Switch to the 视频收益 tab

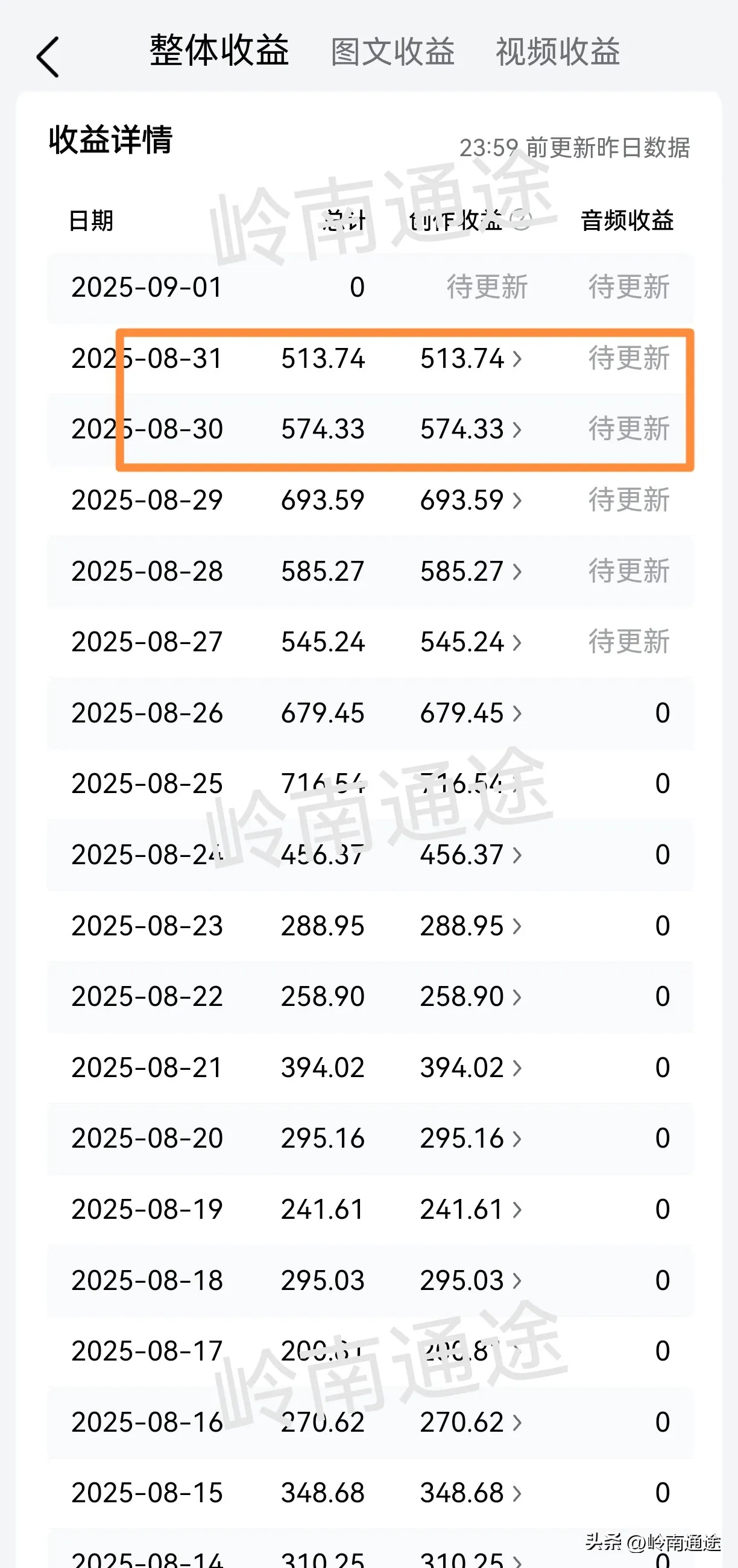(x=557, y=52)
